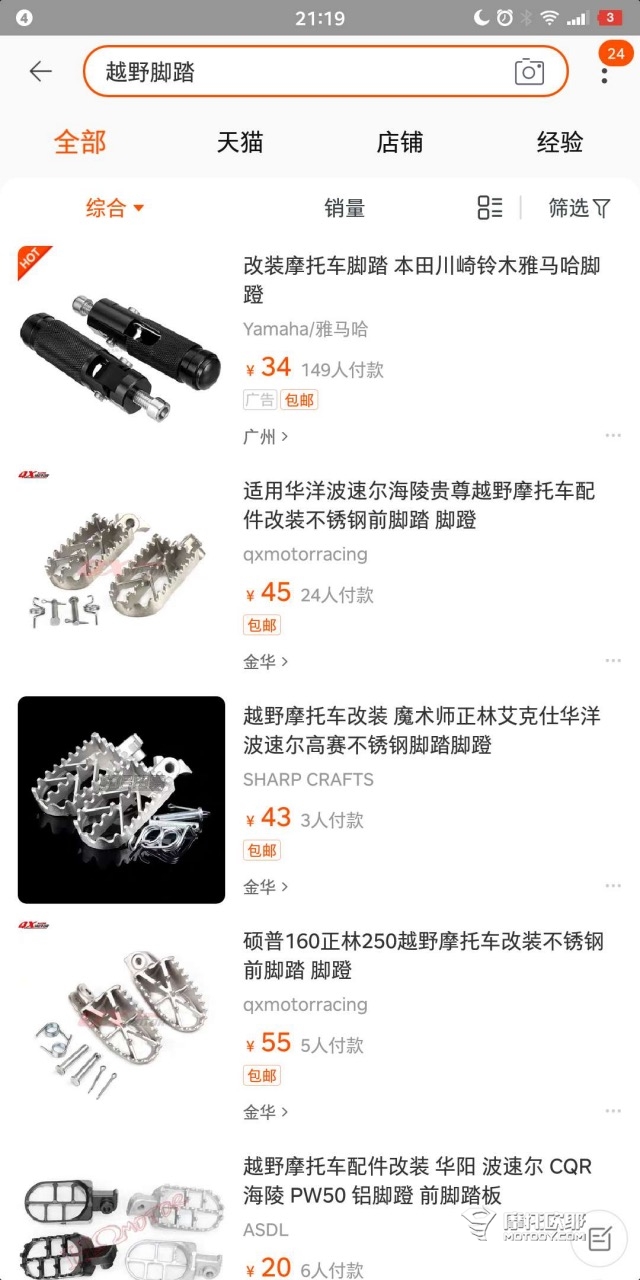Open the overflow menu with 24 badge
The height and width of the screenshot is (1280, 640).
(x=605, y=66)
